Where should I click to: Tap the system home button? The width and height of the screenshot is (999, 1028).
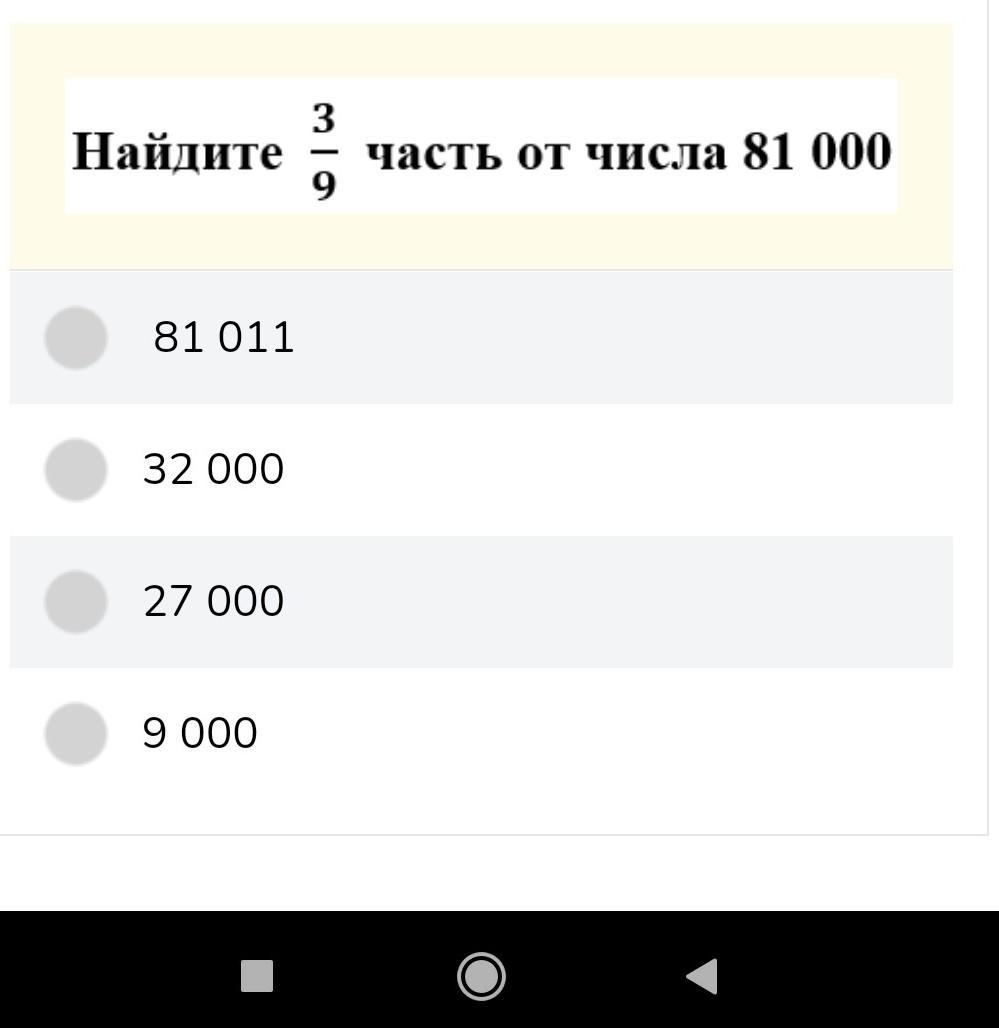481,976
